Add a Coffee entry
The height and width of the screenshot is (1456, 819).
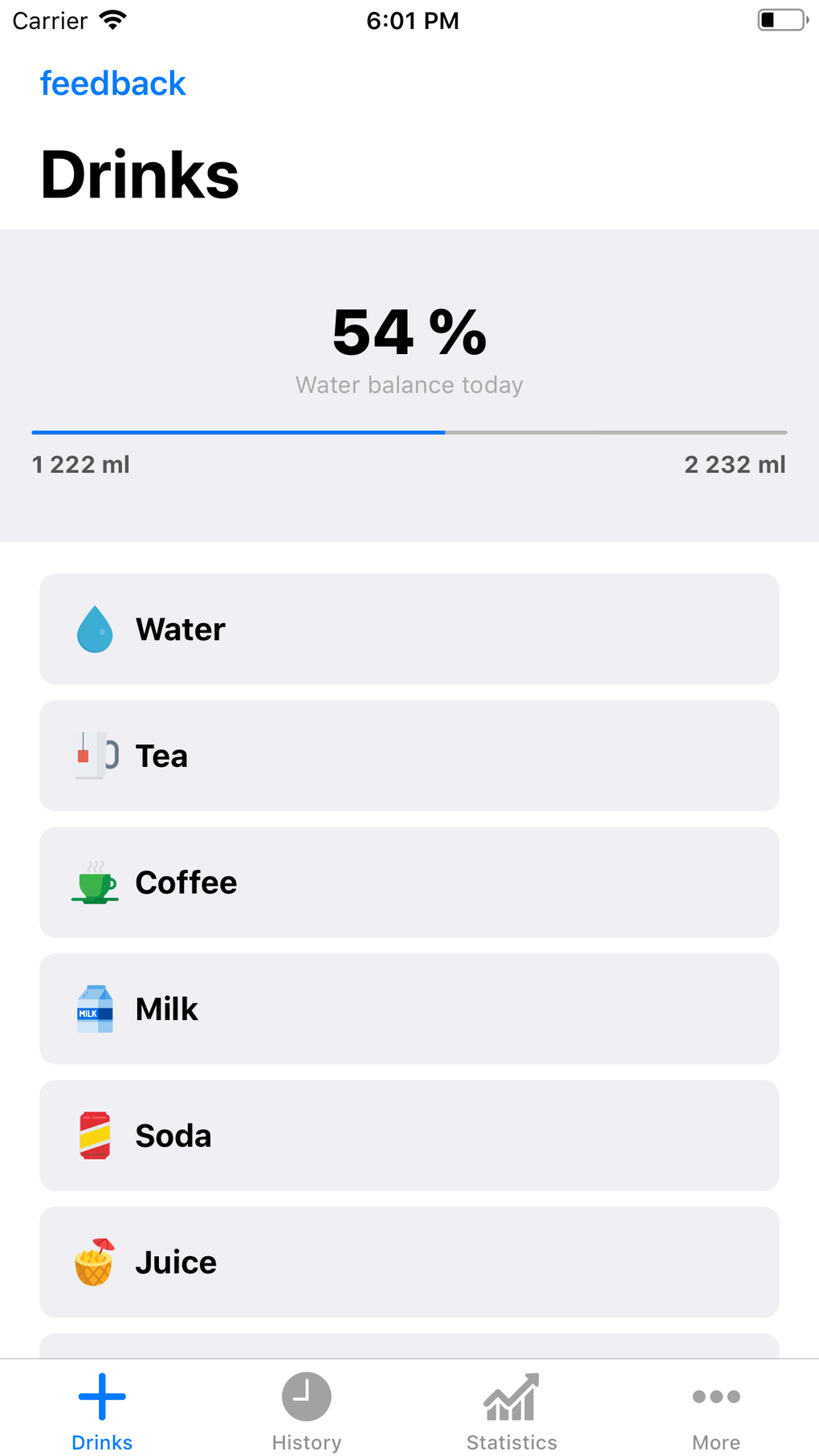tap(409, 882)
